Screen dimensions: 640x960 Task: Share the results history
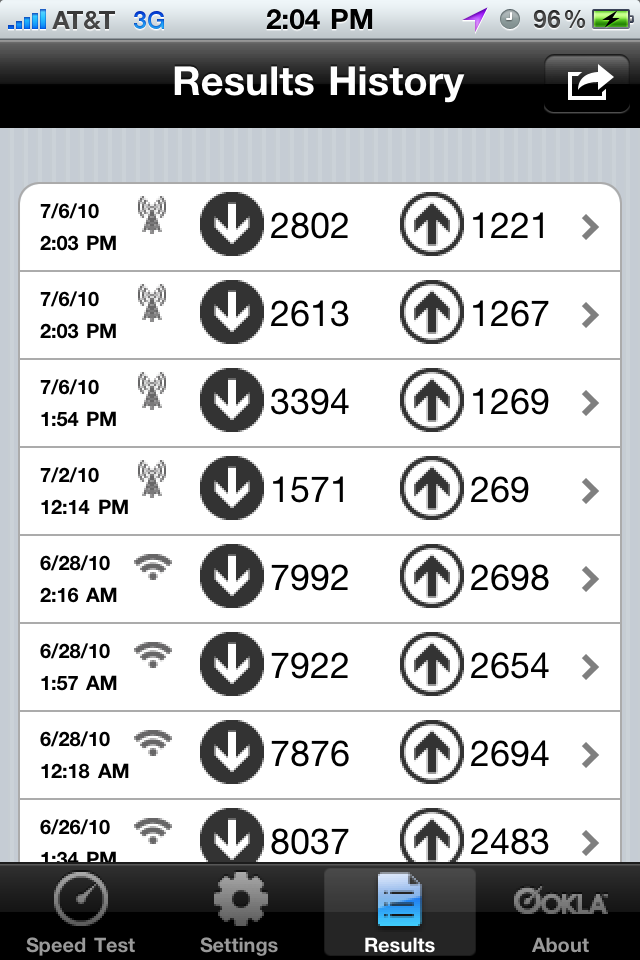pos(588,83)
